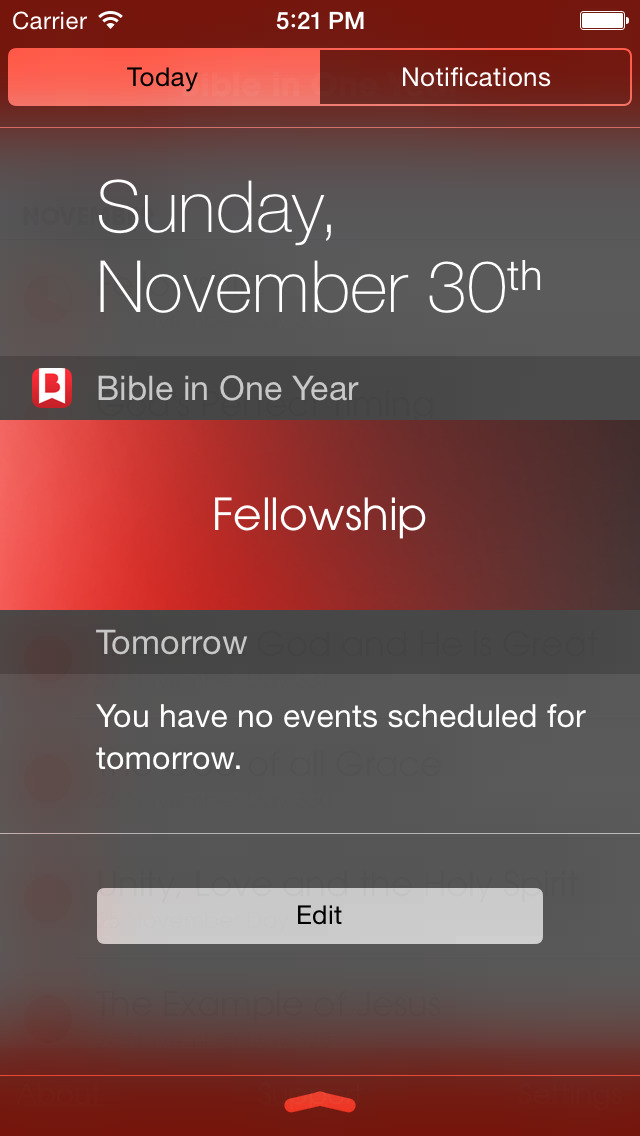Tap the bottom grabber to close panel
The width and height of the screenshot is (640, 1136).
point(320,1103)
